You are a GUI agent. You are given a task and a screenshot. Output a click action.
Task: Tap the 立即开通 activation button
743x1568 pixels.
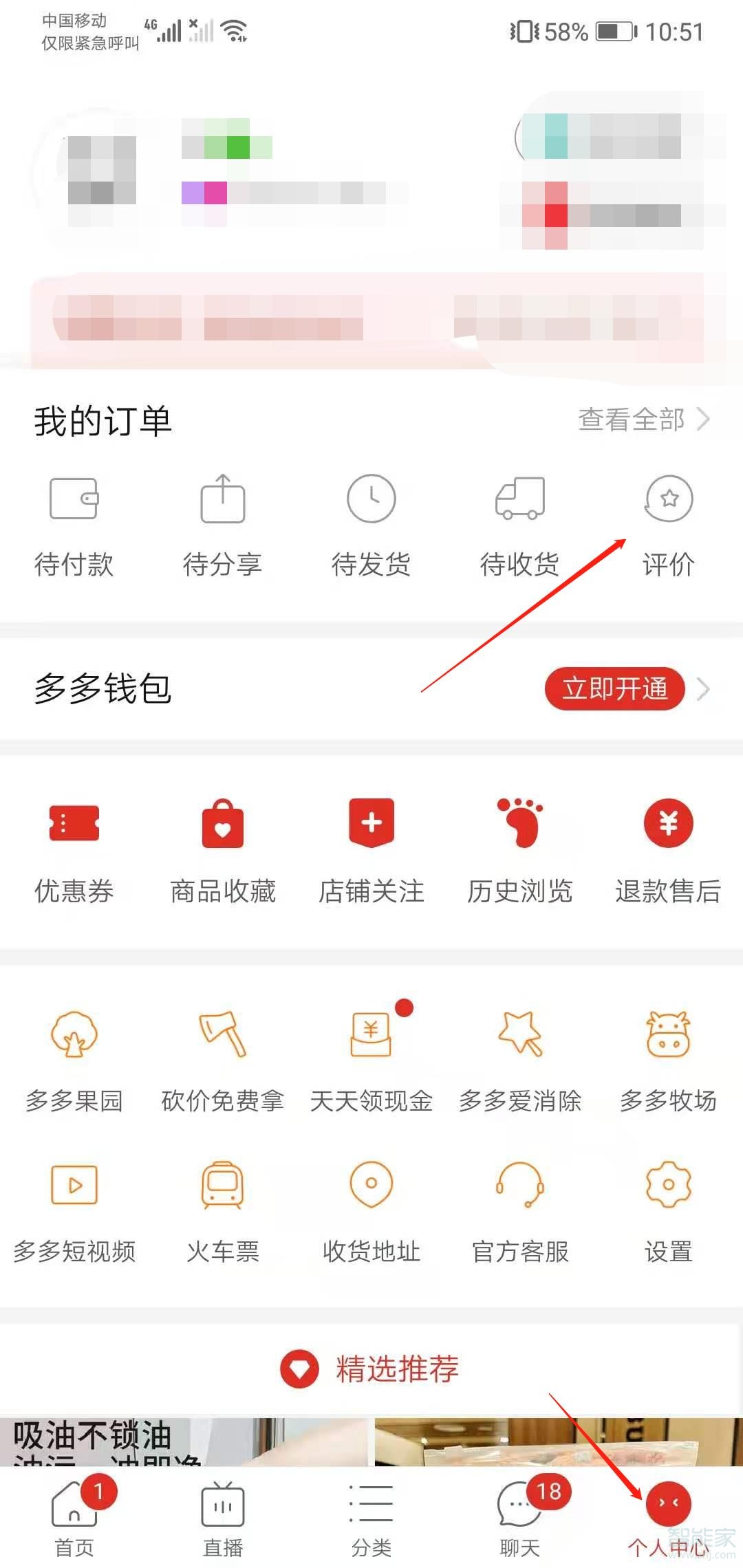tap(614, 688)
